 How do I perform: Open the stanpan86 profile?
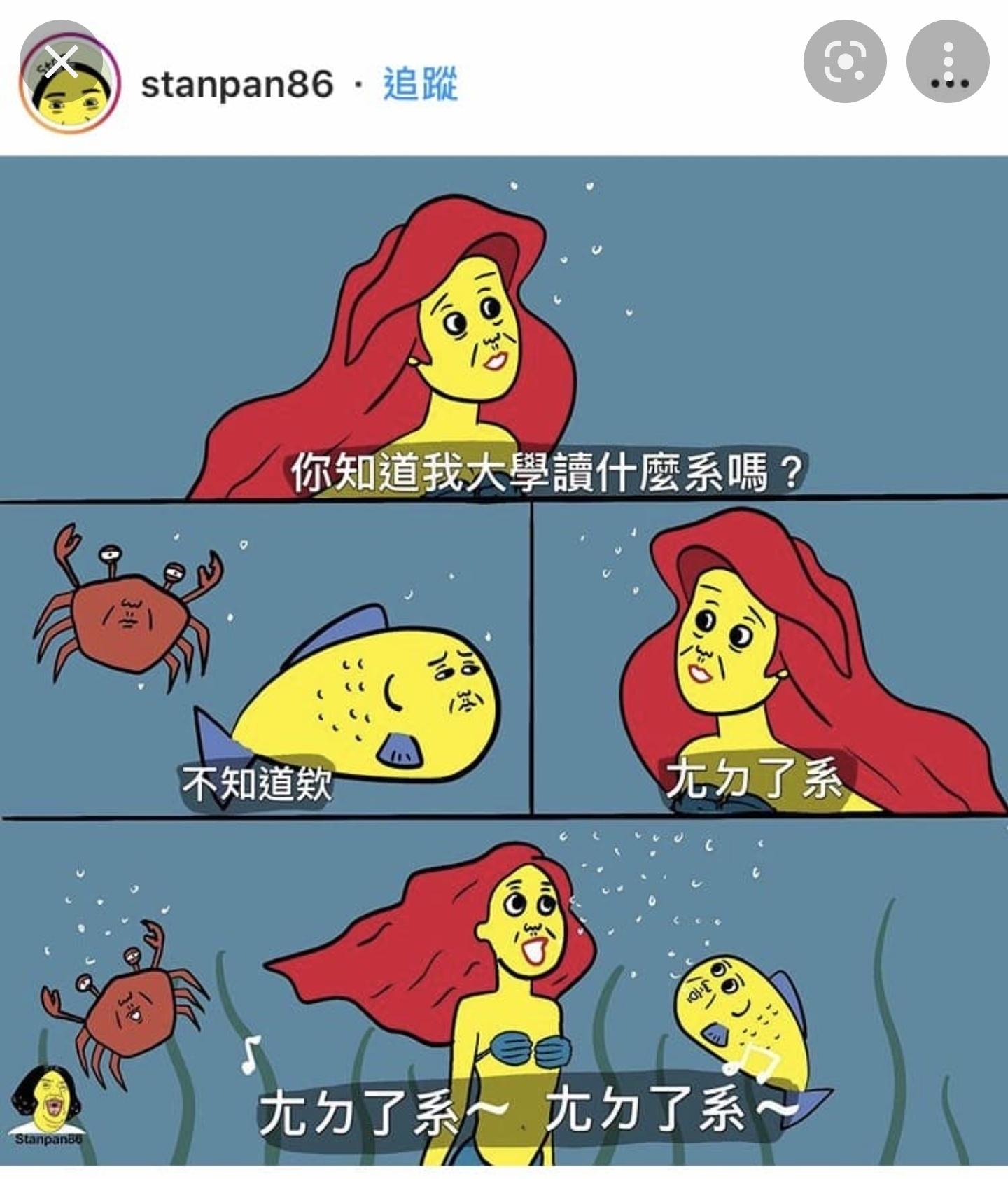(x=237, y=84)
